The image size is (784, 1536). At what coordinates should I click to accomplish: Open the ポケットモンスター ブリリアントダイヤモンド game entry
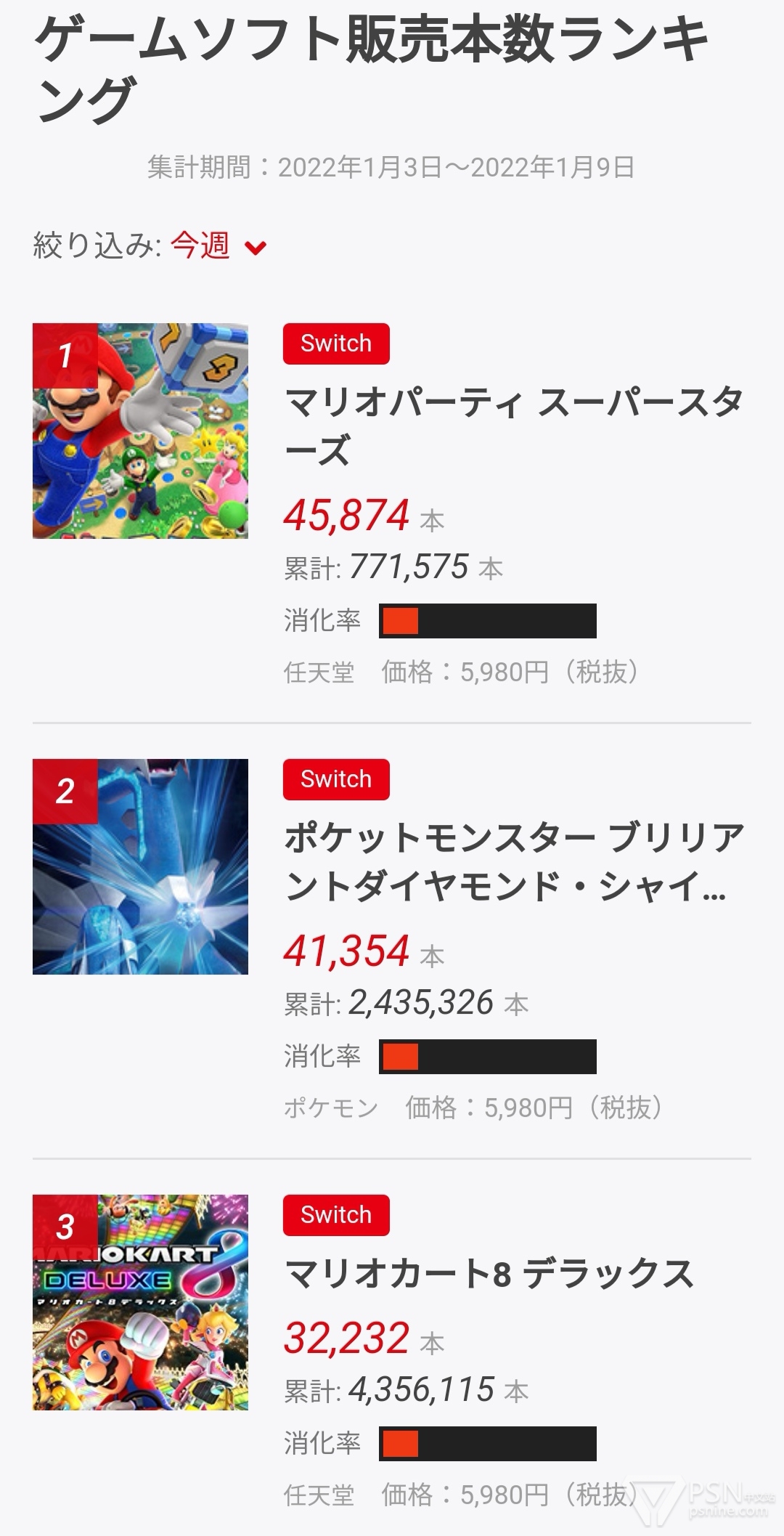[x=513, y=861]
